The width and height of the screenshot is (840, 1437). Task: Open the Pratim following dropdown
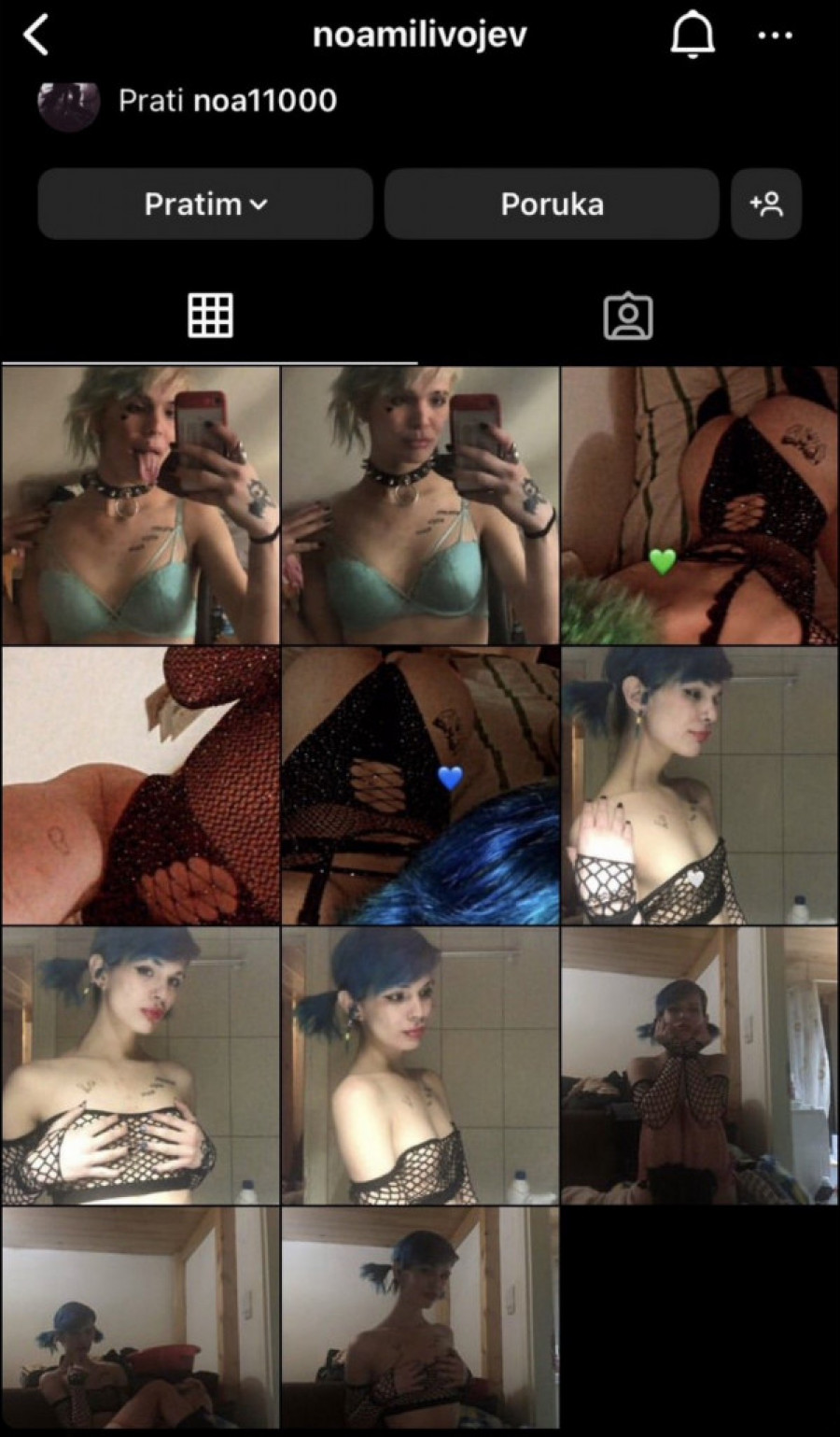pyautogui.click(x=205, y=204)
